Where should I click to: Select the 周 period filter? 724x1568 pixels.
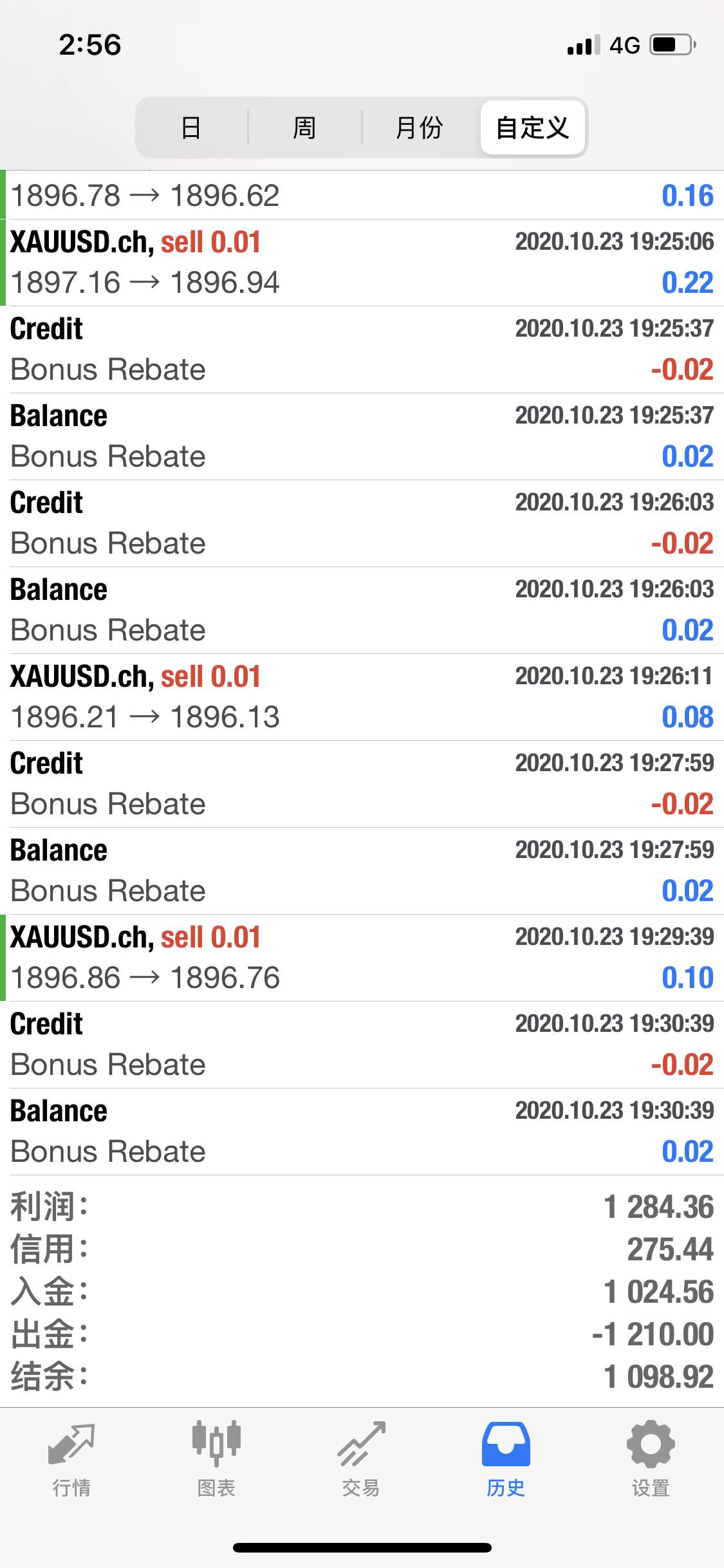304,127
